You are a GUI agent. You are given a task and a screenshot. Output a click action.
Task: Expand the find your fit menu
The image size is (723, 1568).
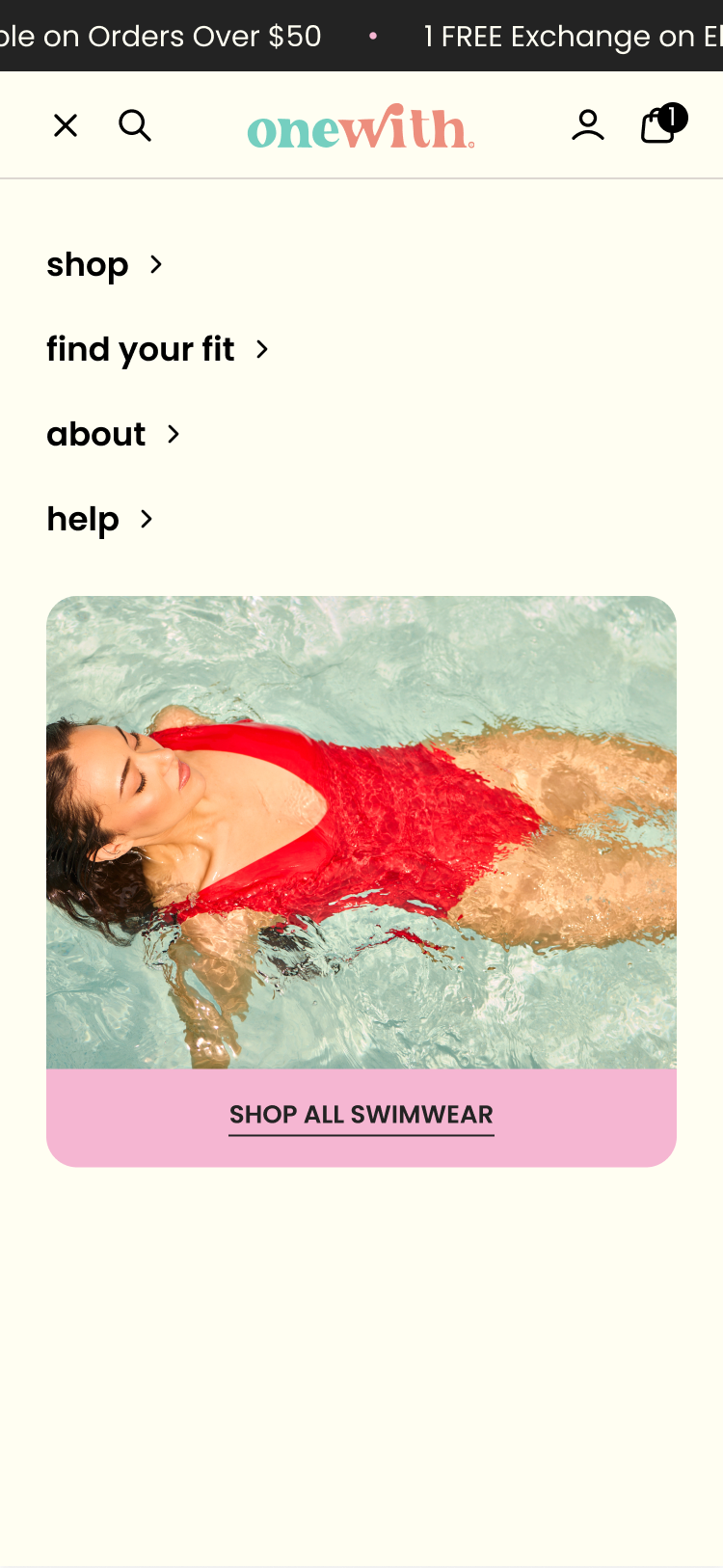tap(157, 349)
